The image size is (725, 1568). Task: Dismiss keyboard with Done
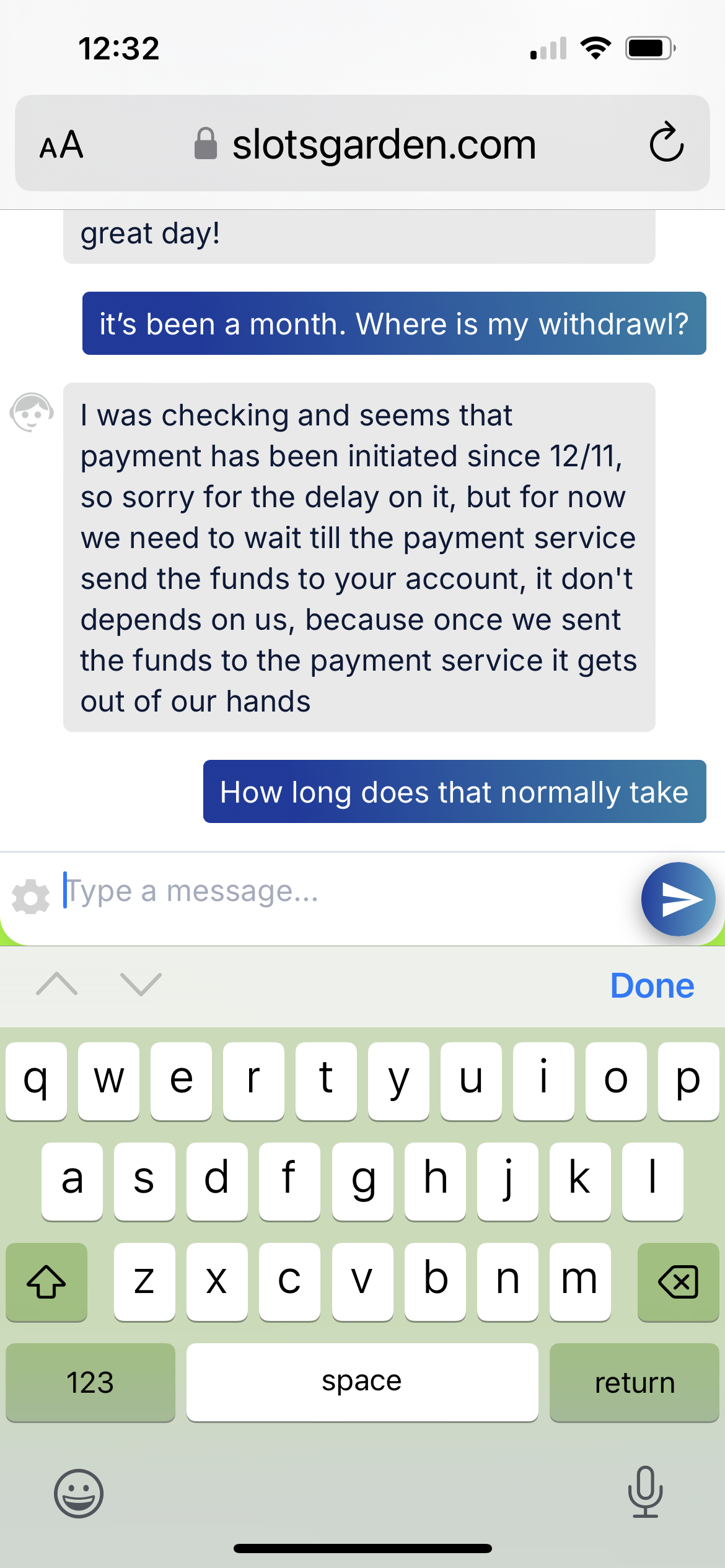tap(651, 985)
